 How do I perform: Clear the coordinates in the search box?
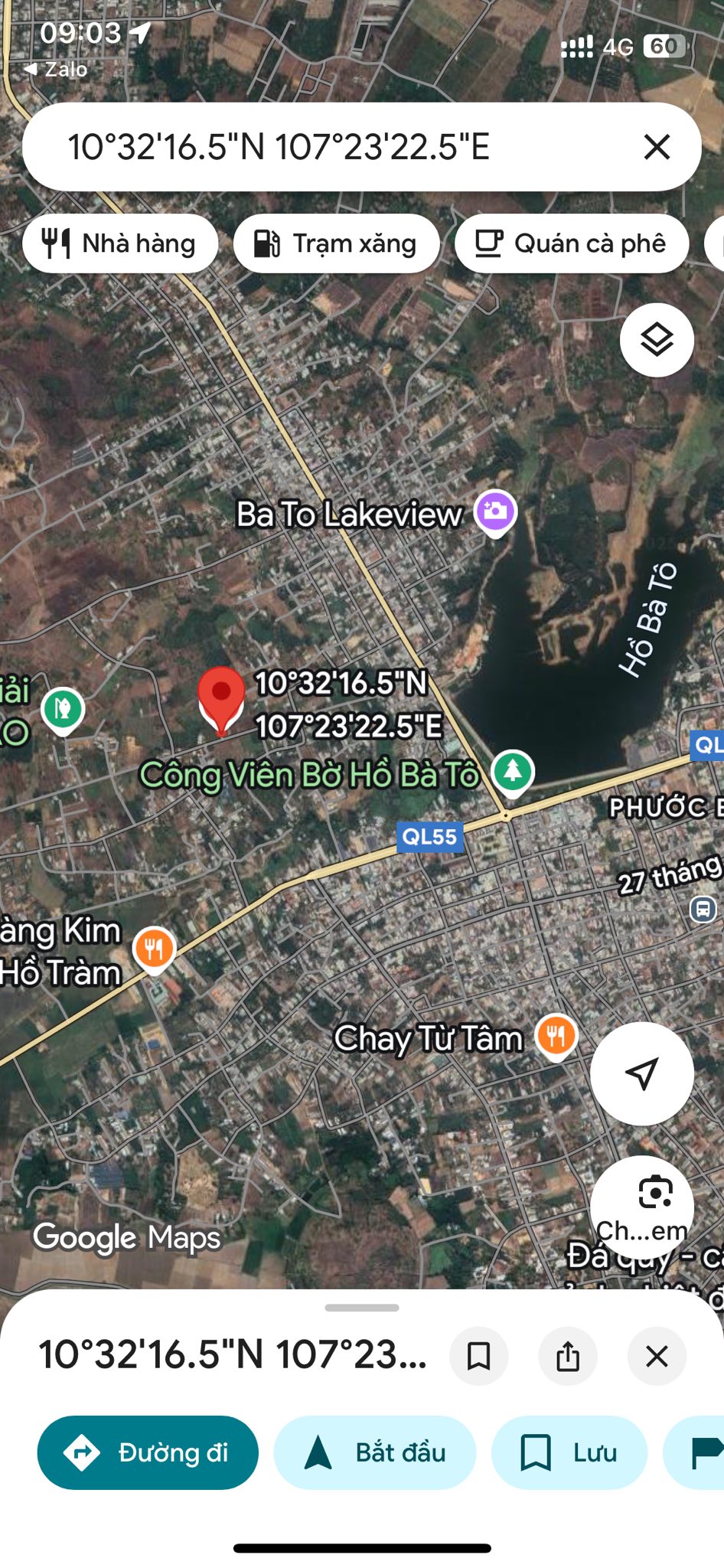click(657, 147)
